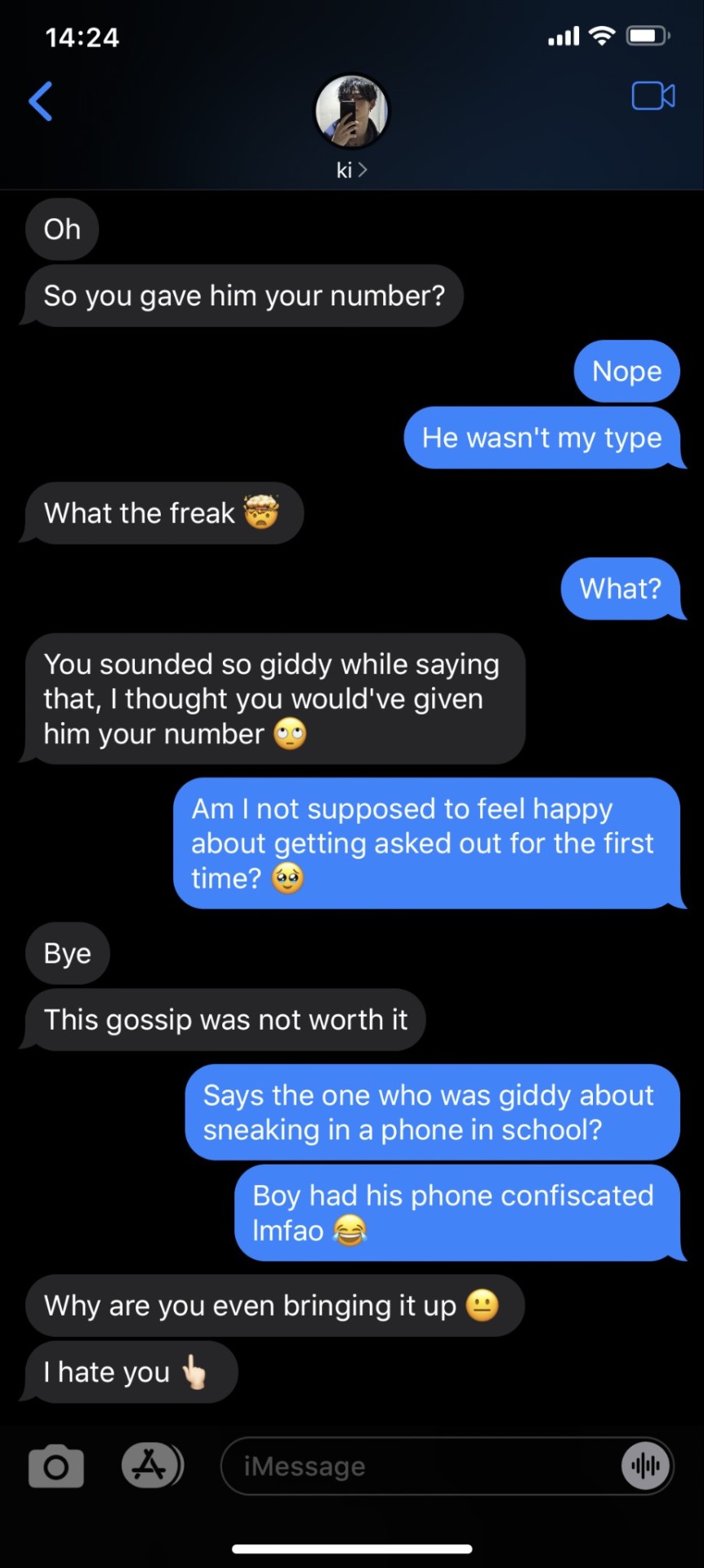Record an audio message

(x=645, y=1467)
